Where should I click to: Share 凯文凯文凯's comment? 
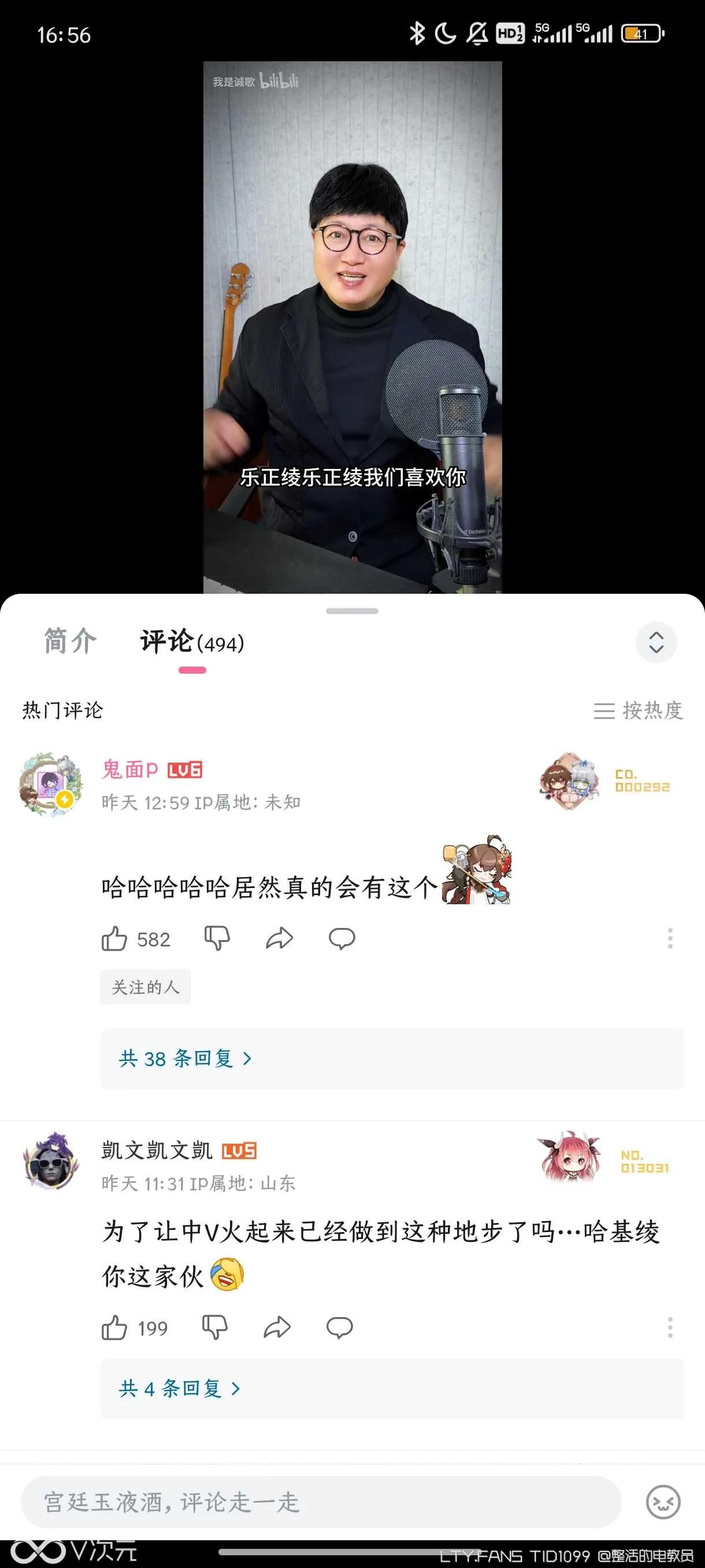click(277, 1327)
